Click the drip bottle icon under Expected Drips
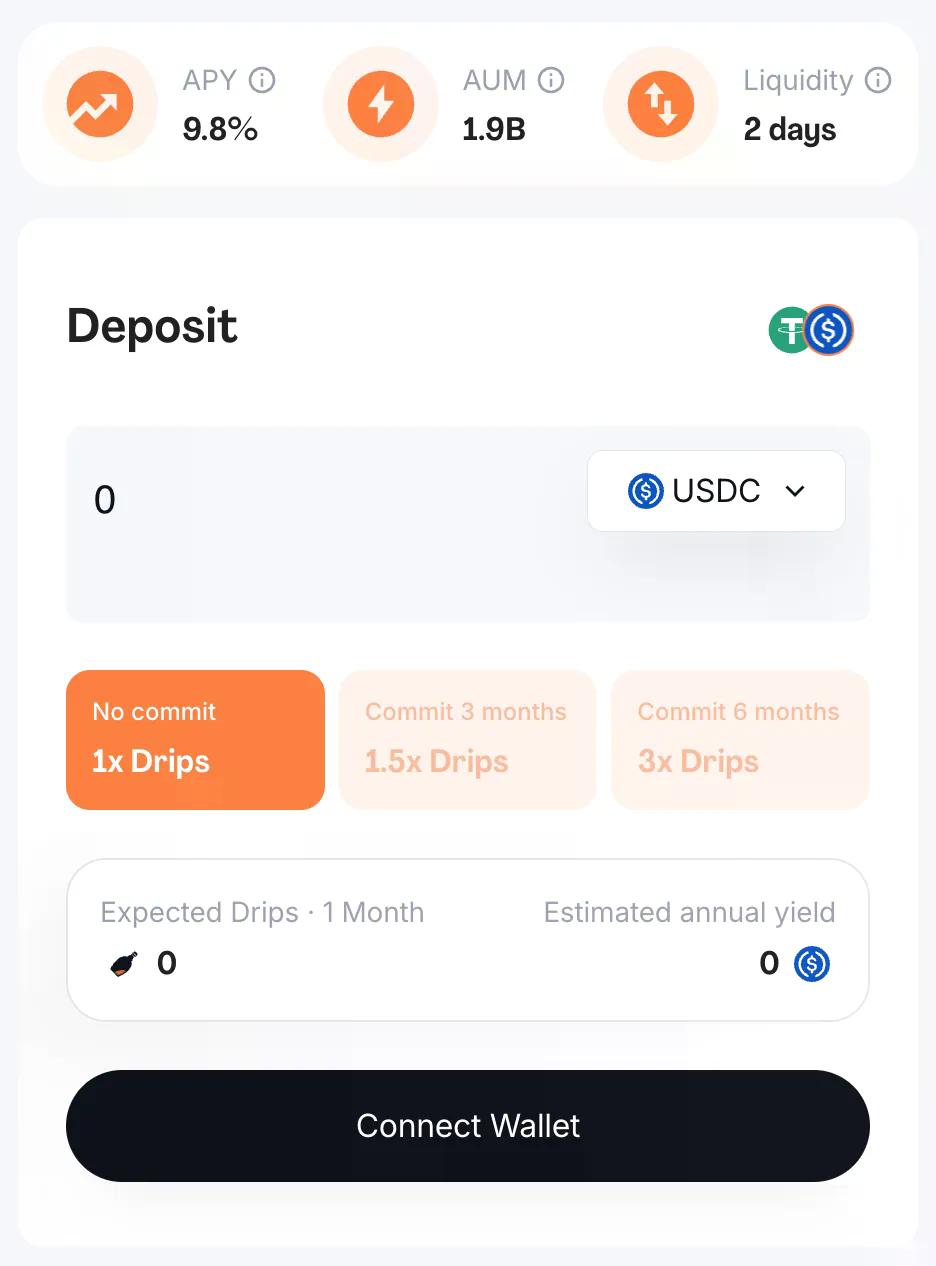Viewport: 936px width, 1266px height. point(122,962)
